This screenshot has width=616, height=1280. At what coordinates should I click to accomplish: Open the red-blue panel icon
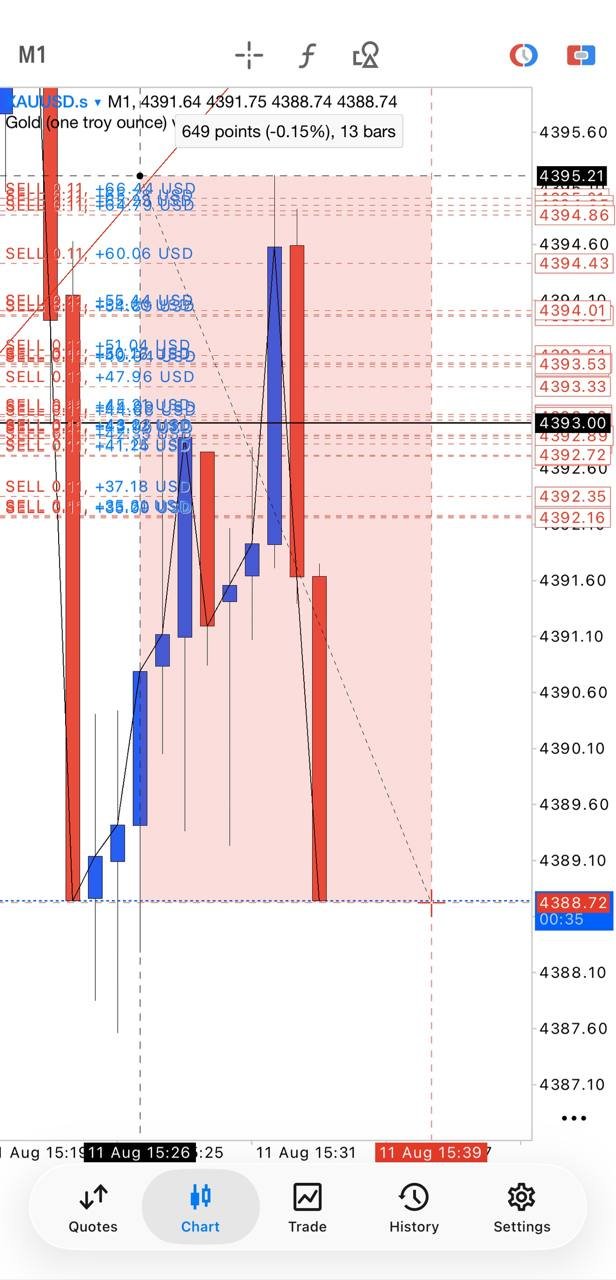[581, 55]
